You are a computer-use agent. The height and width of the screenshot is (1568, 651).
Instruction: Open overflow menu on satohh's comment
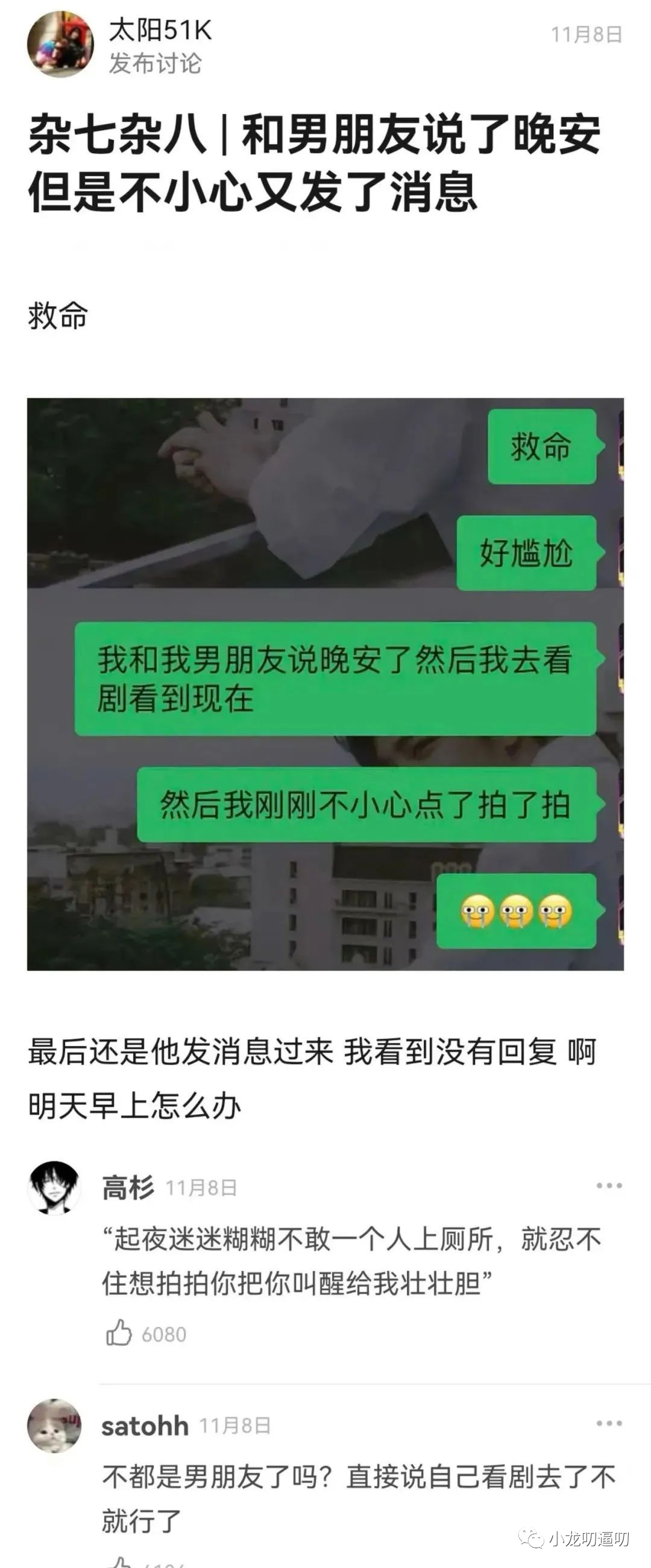point(608,1424)
